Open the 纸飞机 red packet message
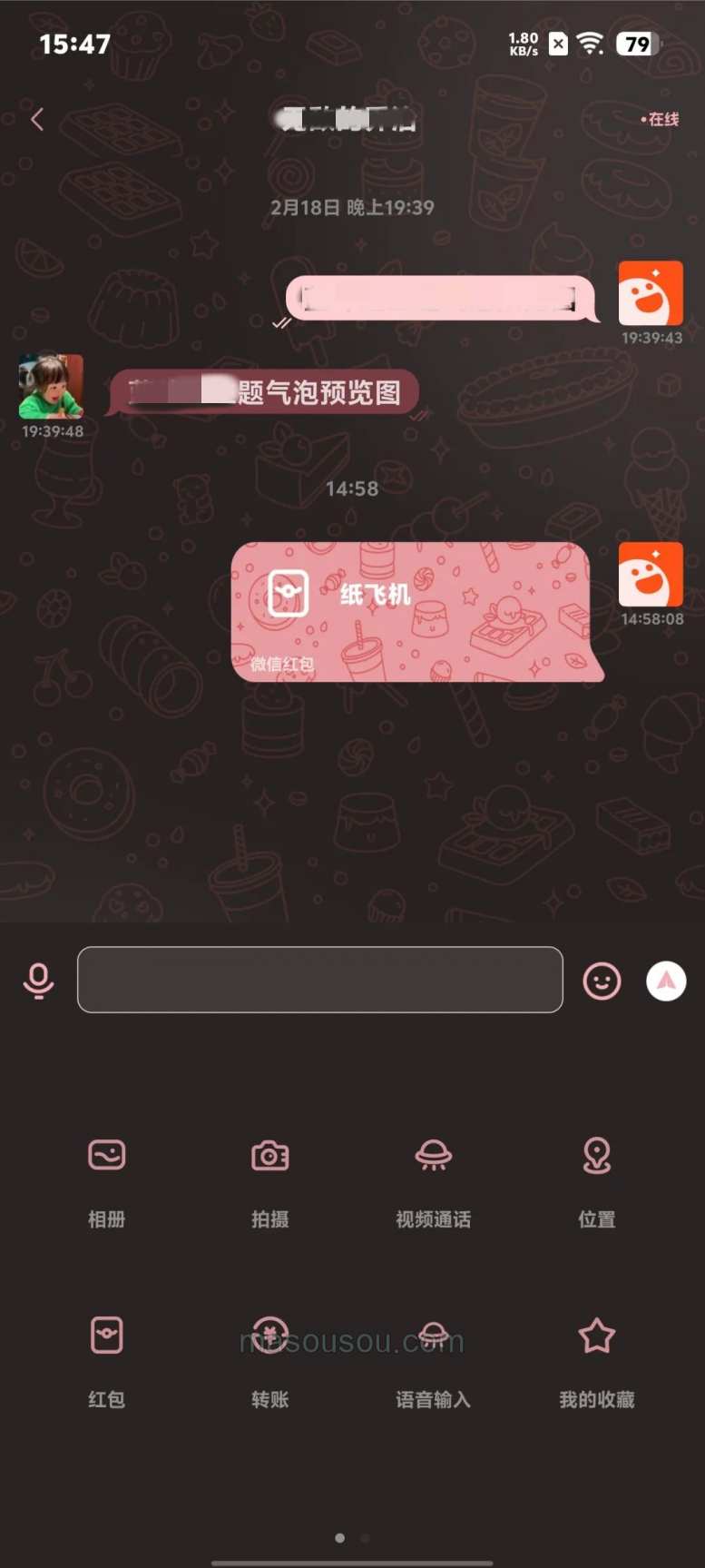Image resolution: width=705 pixels, height=1568 pixels. click(413, 611)
